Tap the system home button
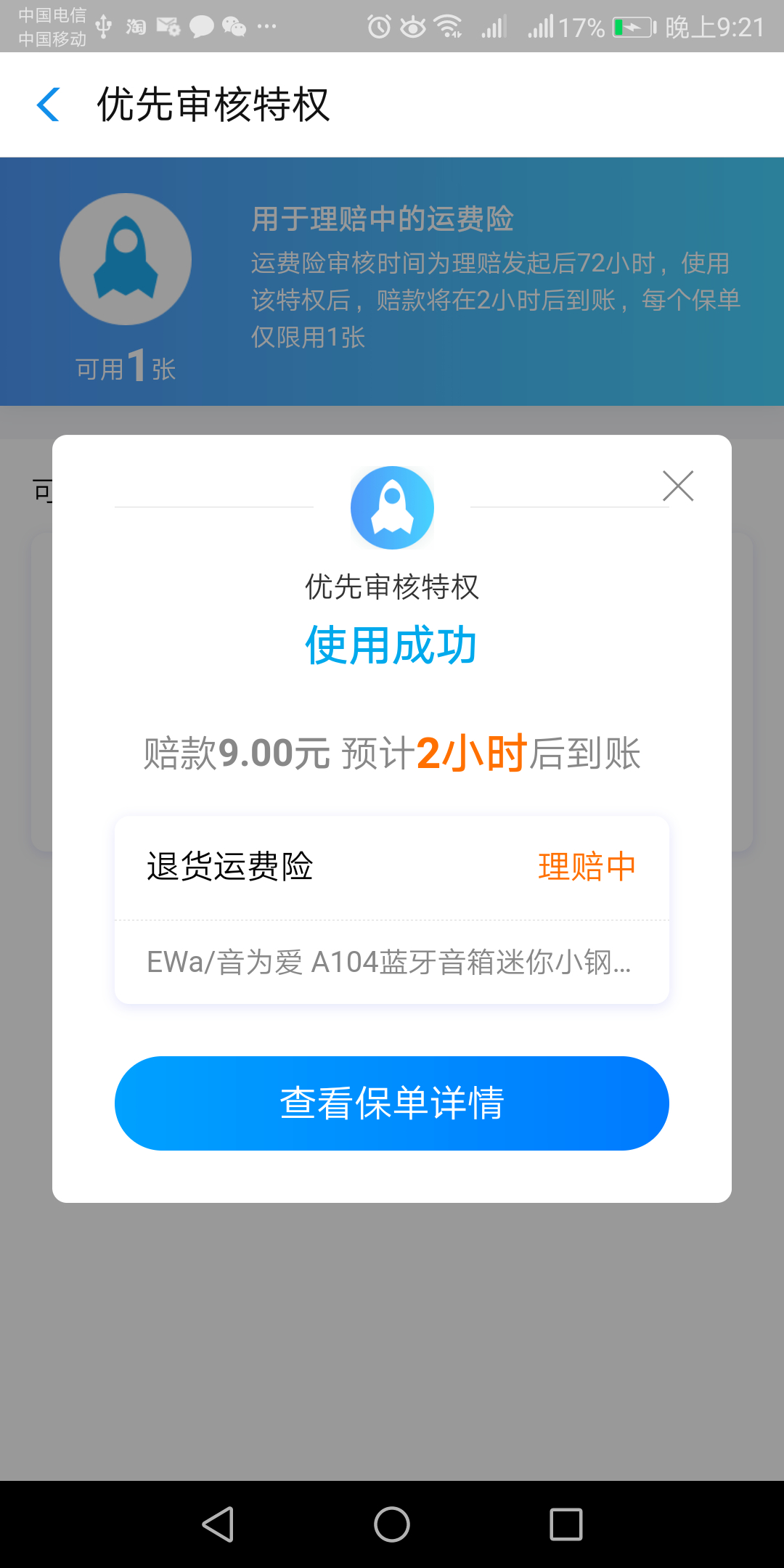 (392, 1524)
